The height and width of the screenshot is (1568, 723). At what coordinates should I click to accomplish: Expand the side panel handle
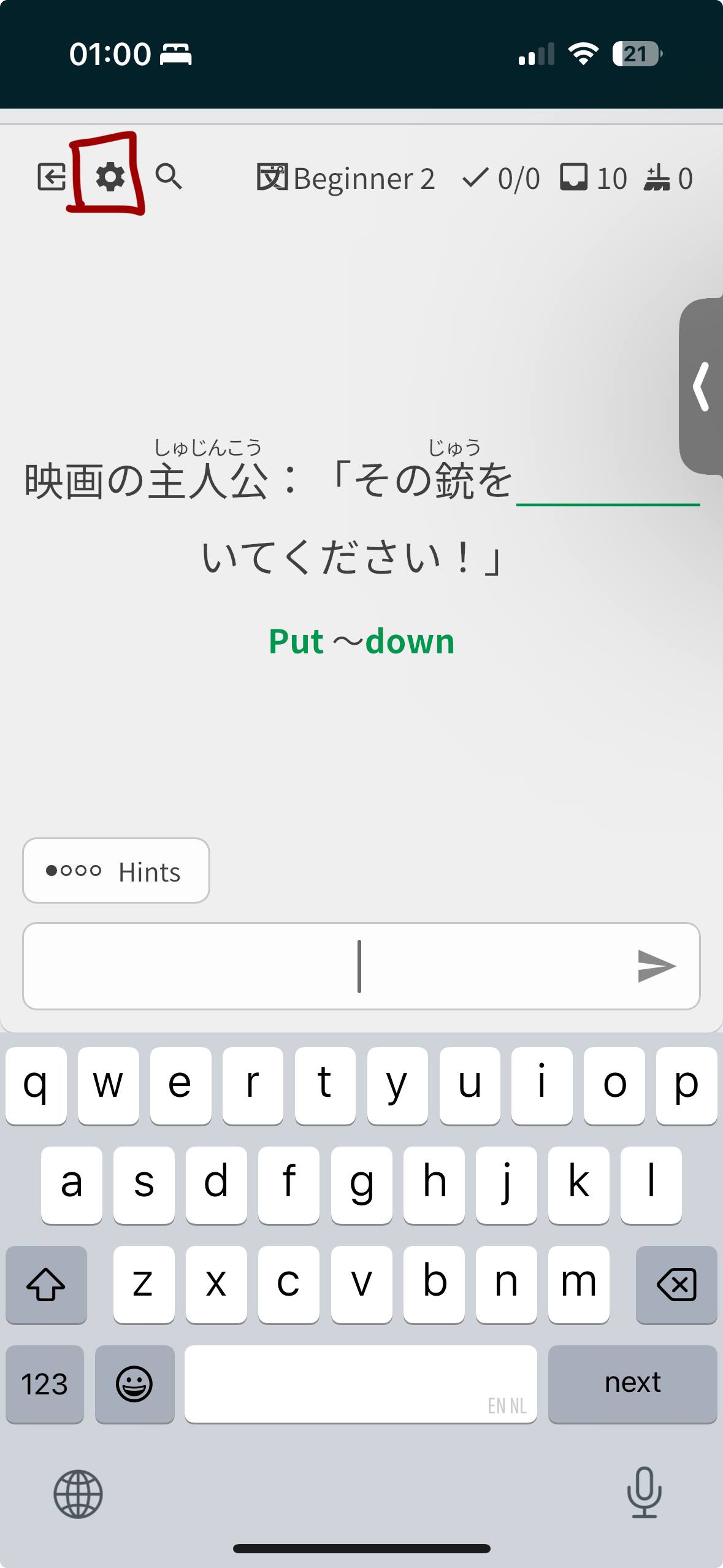point(702,386)
